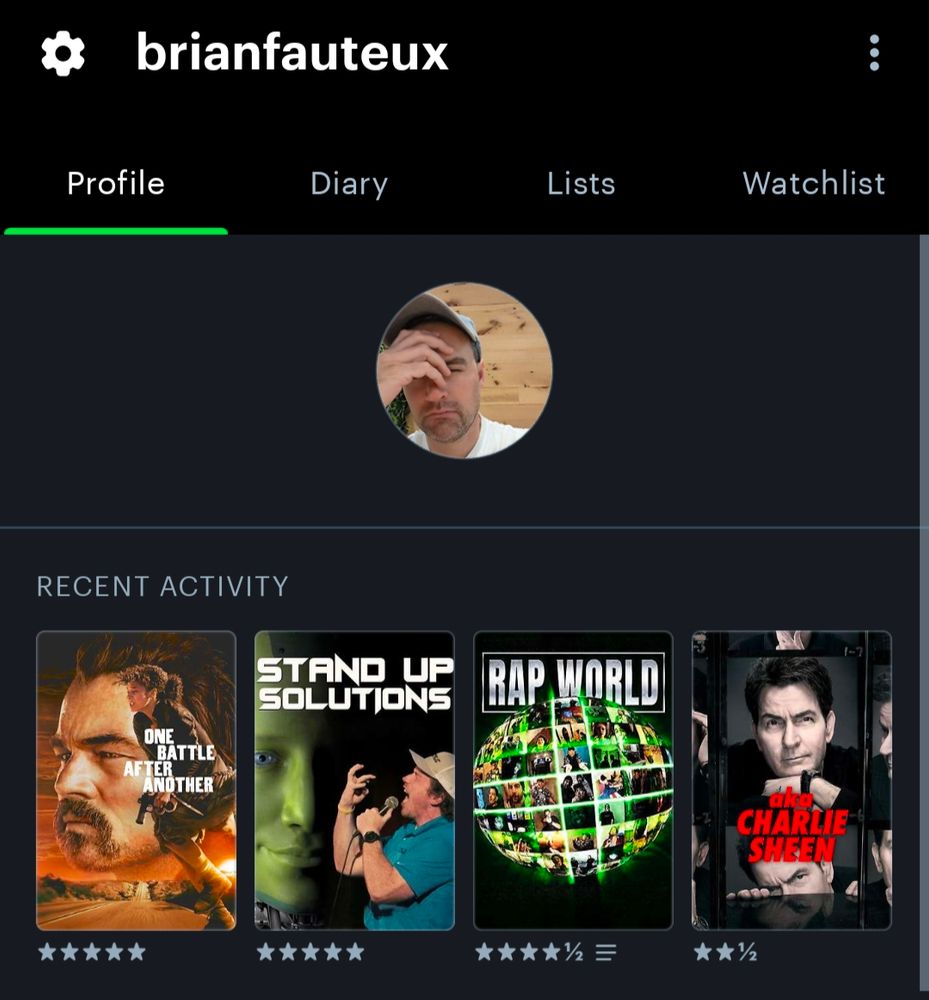
Task: Select the Profile tab
Action: coord(115,184)
